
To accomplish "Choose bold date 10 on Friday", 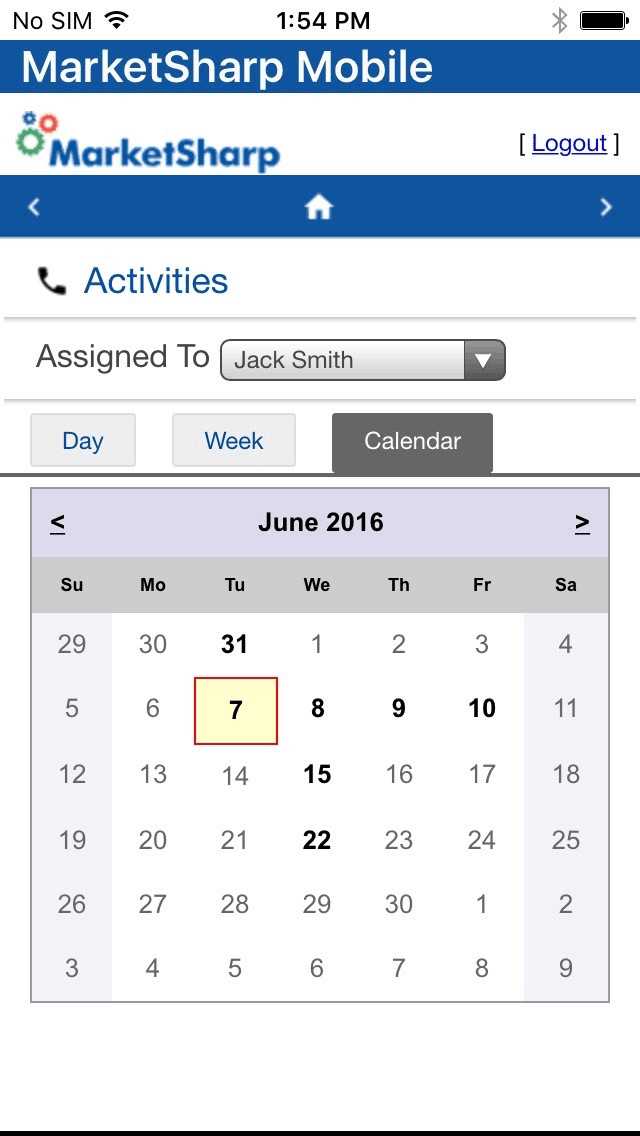I will (x=482, y=708).
